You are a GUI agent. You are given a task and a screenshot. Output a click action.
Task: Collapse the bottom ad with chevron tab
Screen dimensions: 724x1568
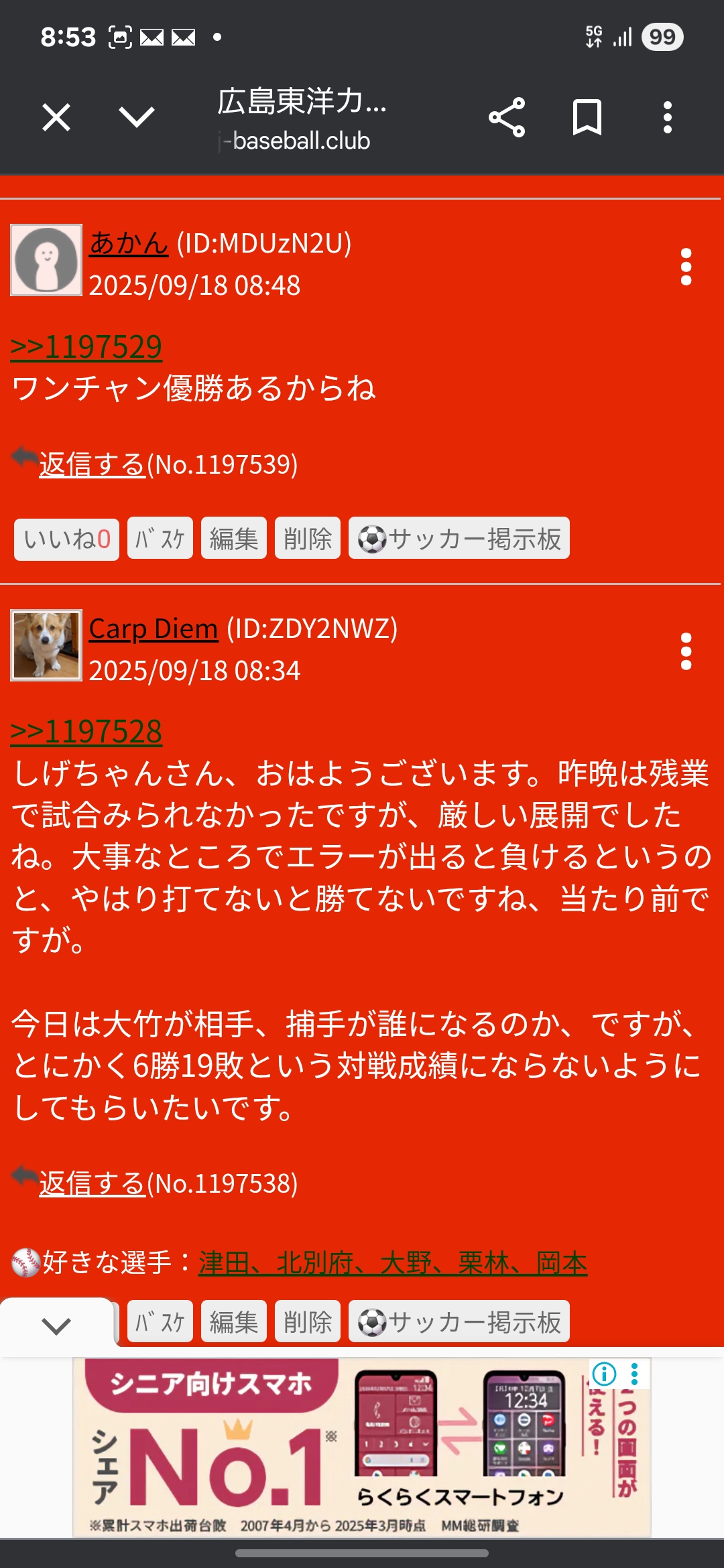[x=56, y=1325]
